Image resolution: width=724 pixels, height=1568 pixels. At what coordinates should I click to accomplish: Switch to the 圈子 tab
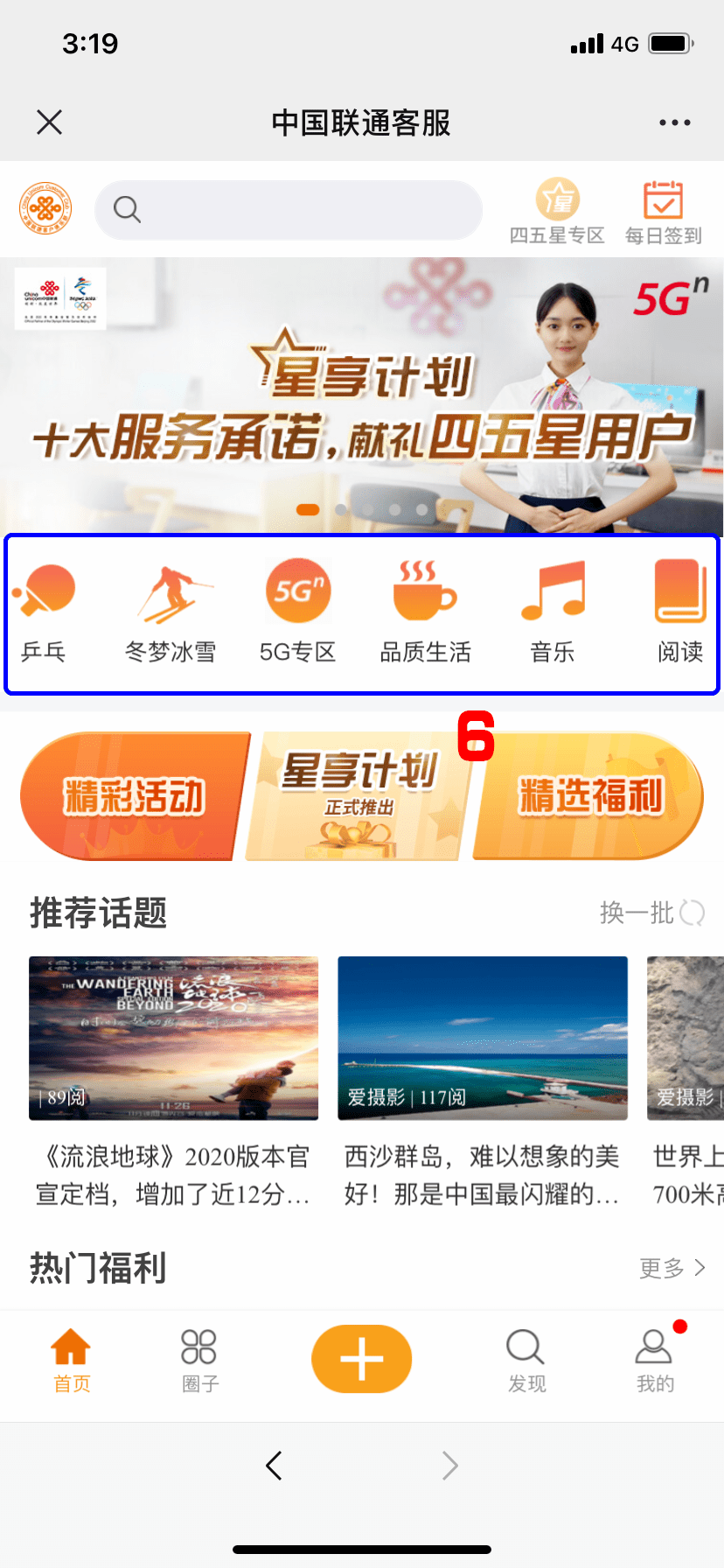pos(199,1360)
